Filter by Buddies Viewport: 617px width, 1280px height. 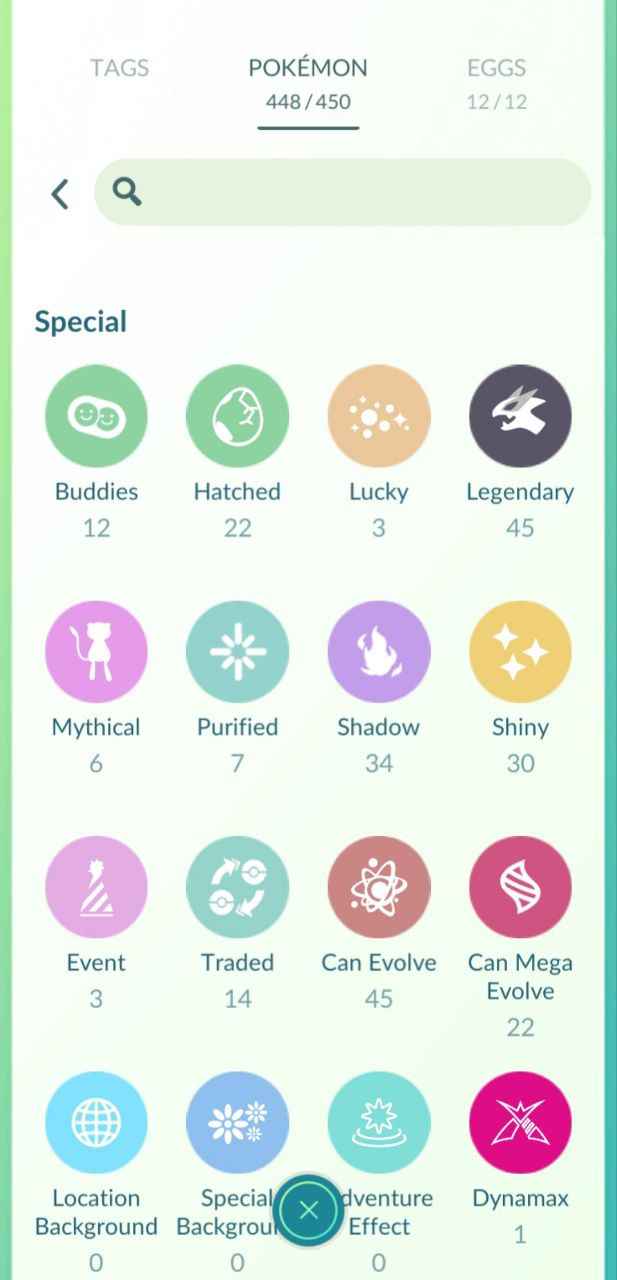[x=96, y=416]
